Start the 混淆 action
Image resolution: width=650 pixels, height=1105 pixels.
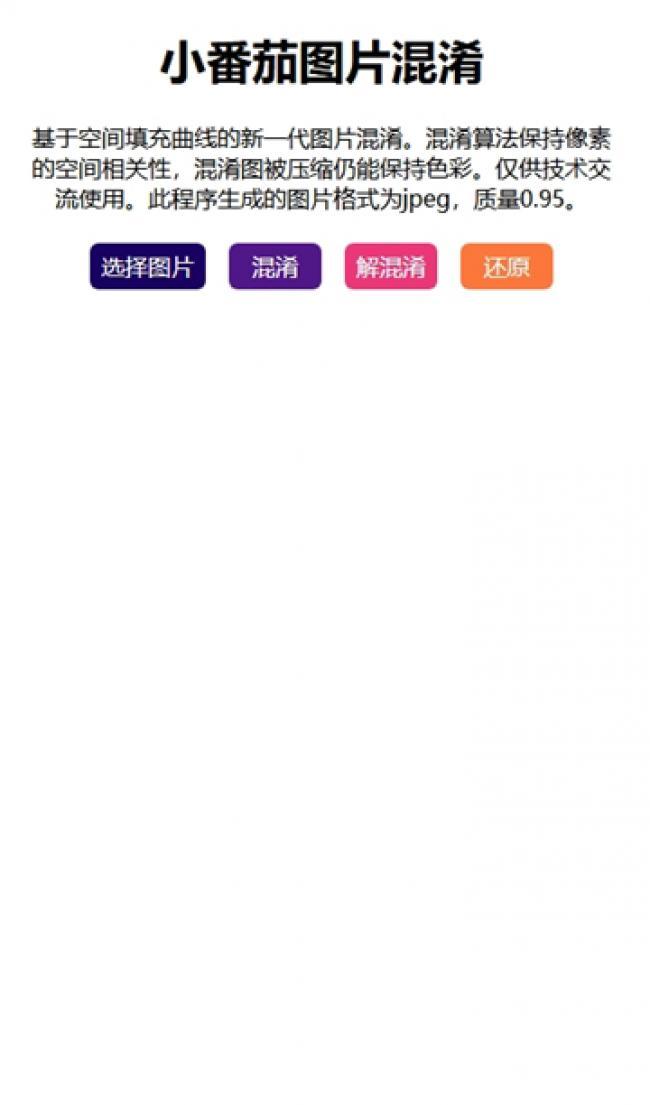[x=275, y=267]
